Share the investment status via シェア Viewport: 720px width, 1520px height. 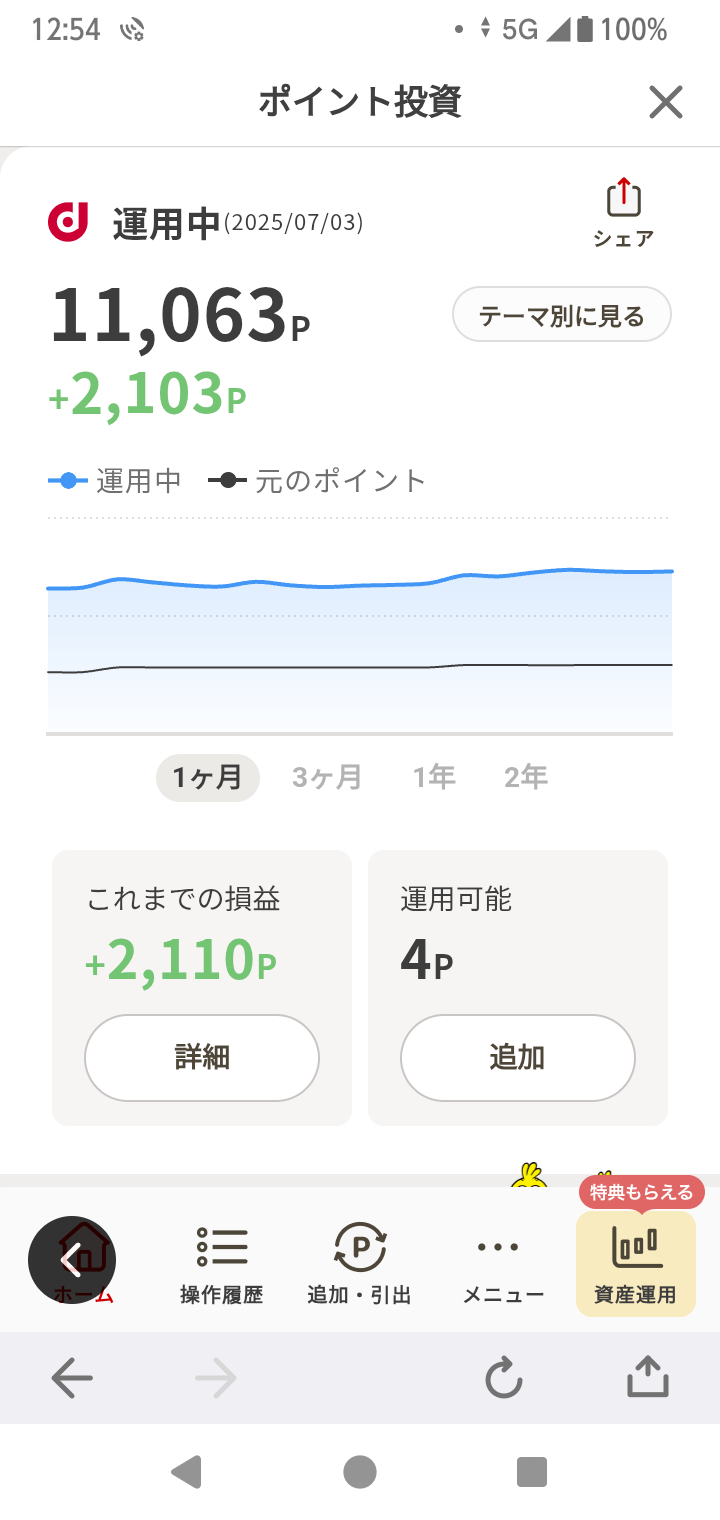(x=623, y=213)
